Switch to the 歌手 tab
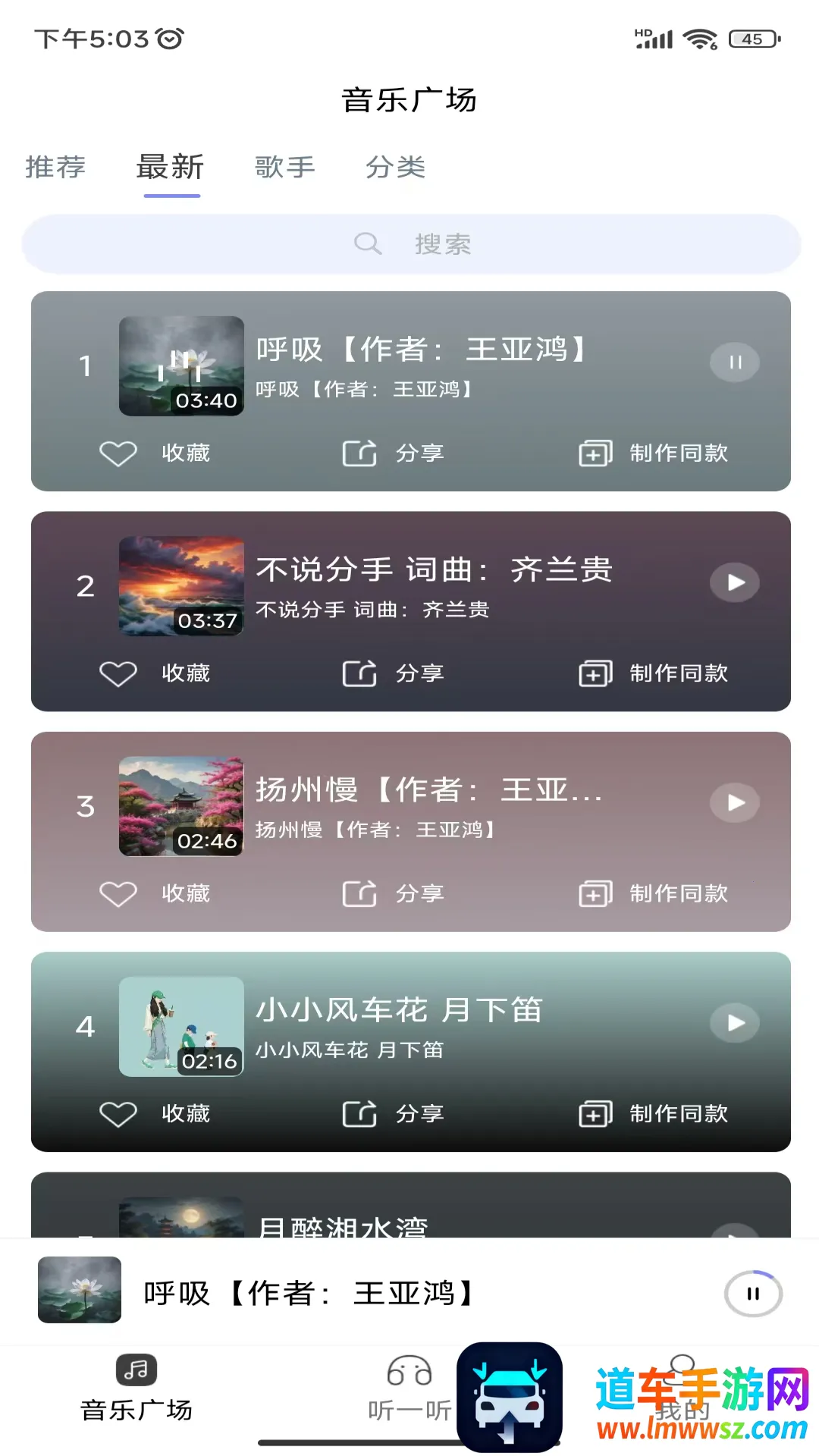Viewport: 819px width, 1456px height. pyautogui.click(x=284, y=168)
